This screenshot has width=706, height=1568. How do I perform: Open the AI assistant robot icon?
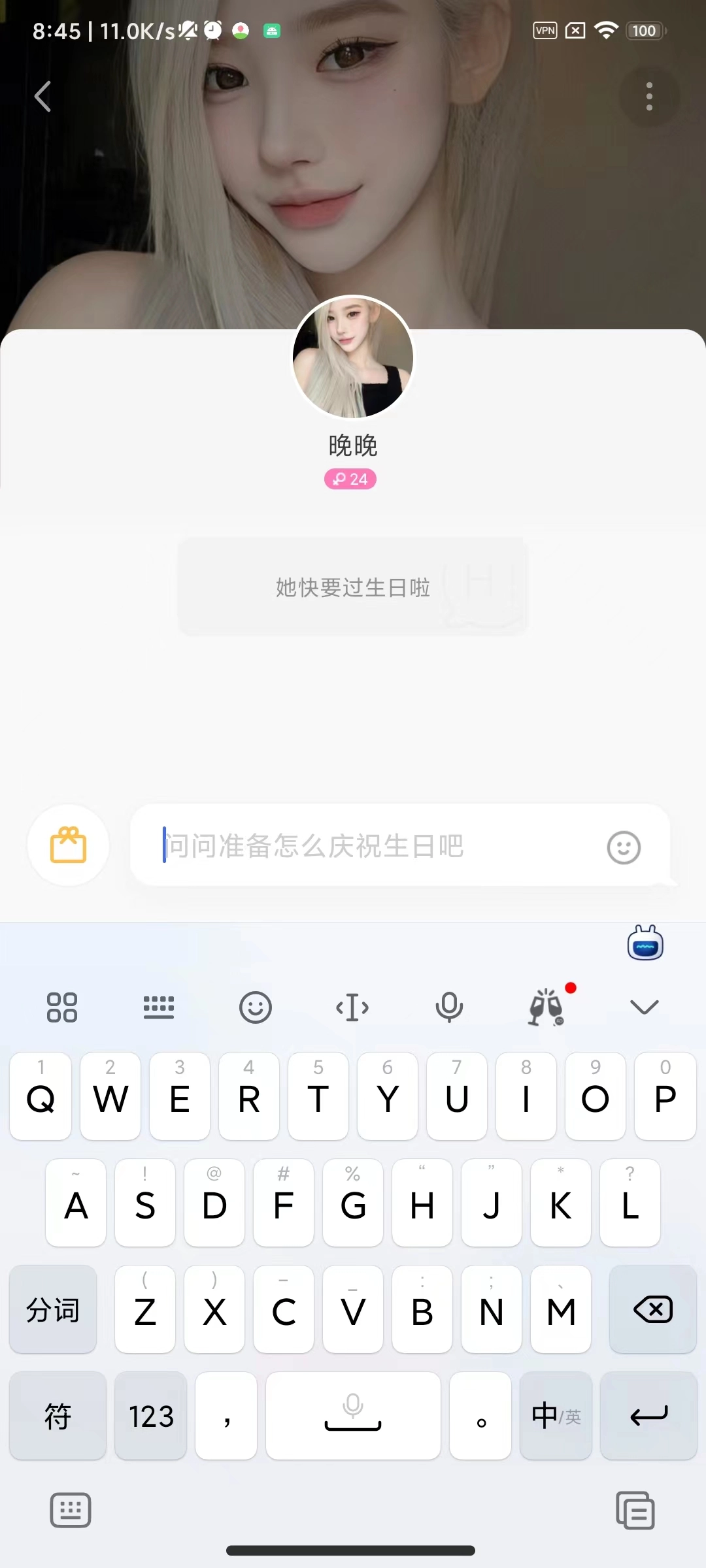click(645, 943)
